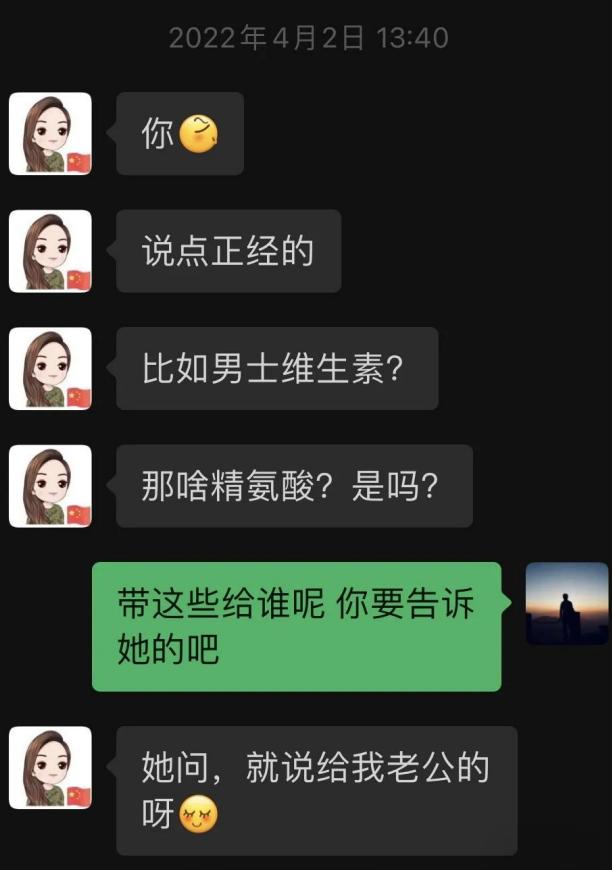Open sender's profile beside '那啥精氨酸?是吗?'
612x870 pixels.
point(50,486)
